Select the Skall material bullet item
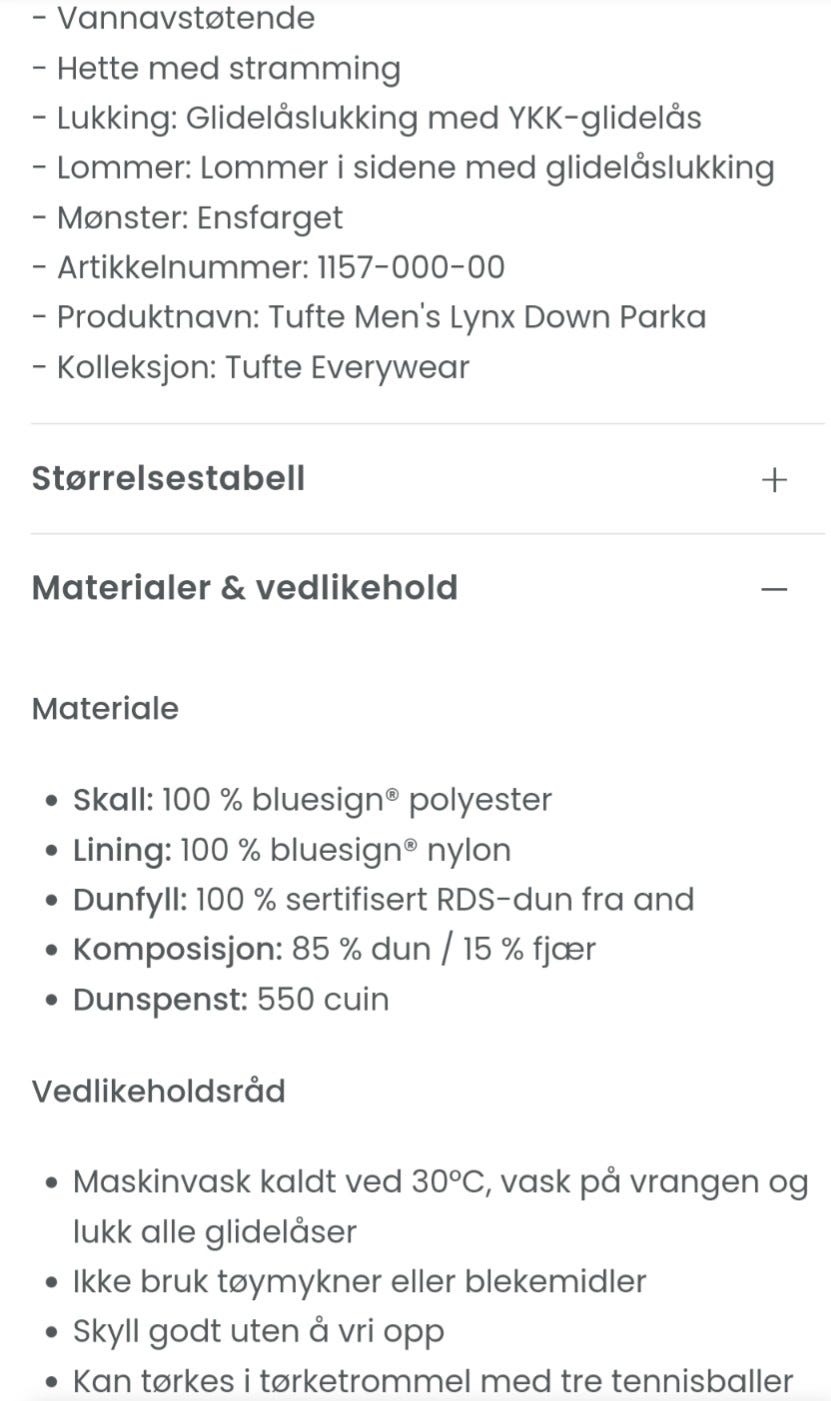 pyautogui.click(x=312, y=799)
